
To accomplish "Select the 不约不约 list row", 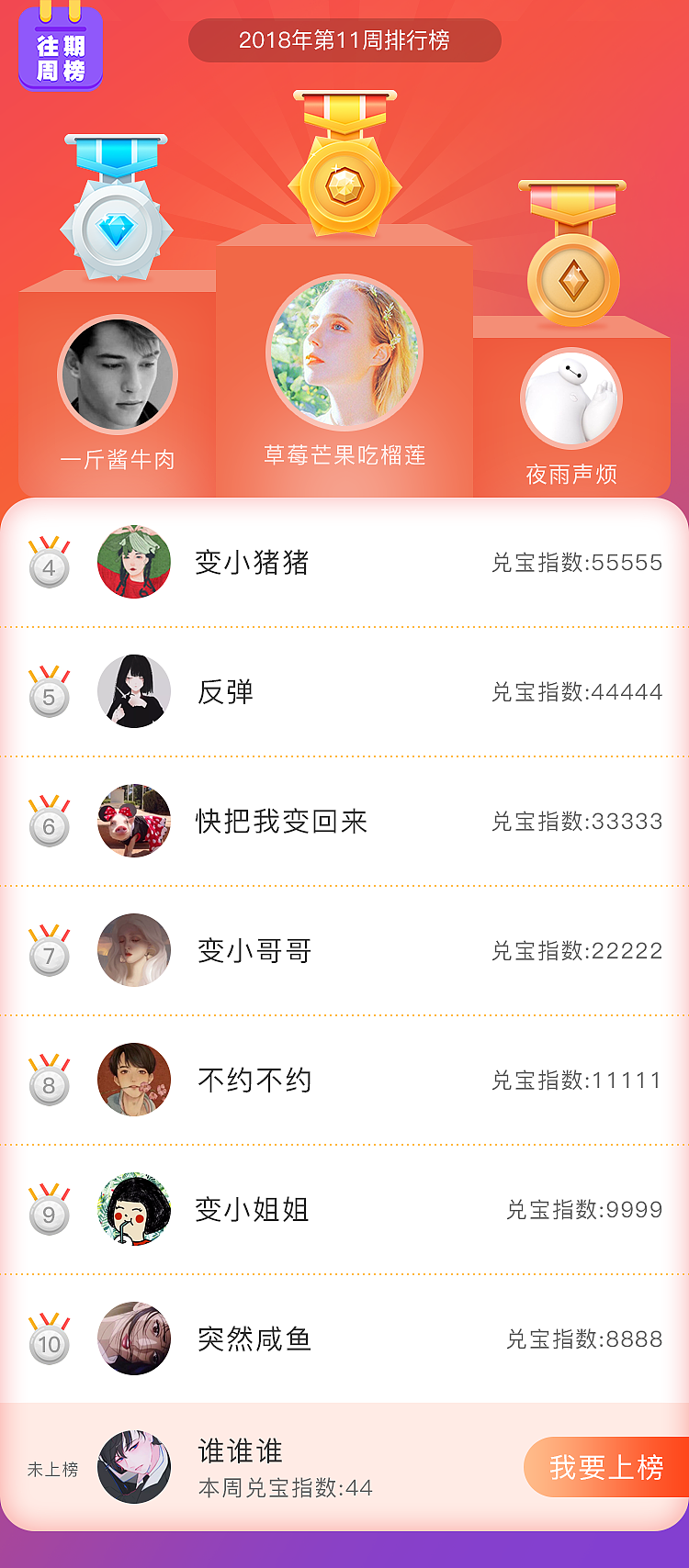I will (x=344, y=1080).
